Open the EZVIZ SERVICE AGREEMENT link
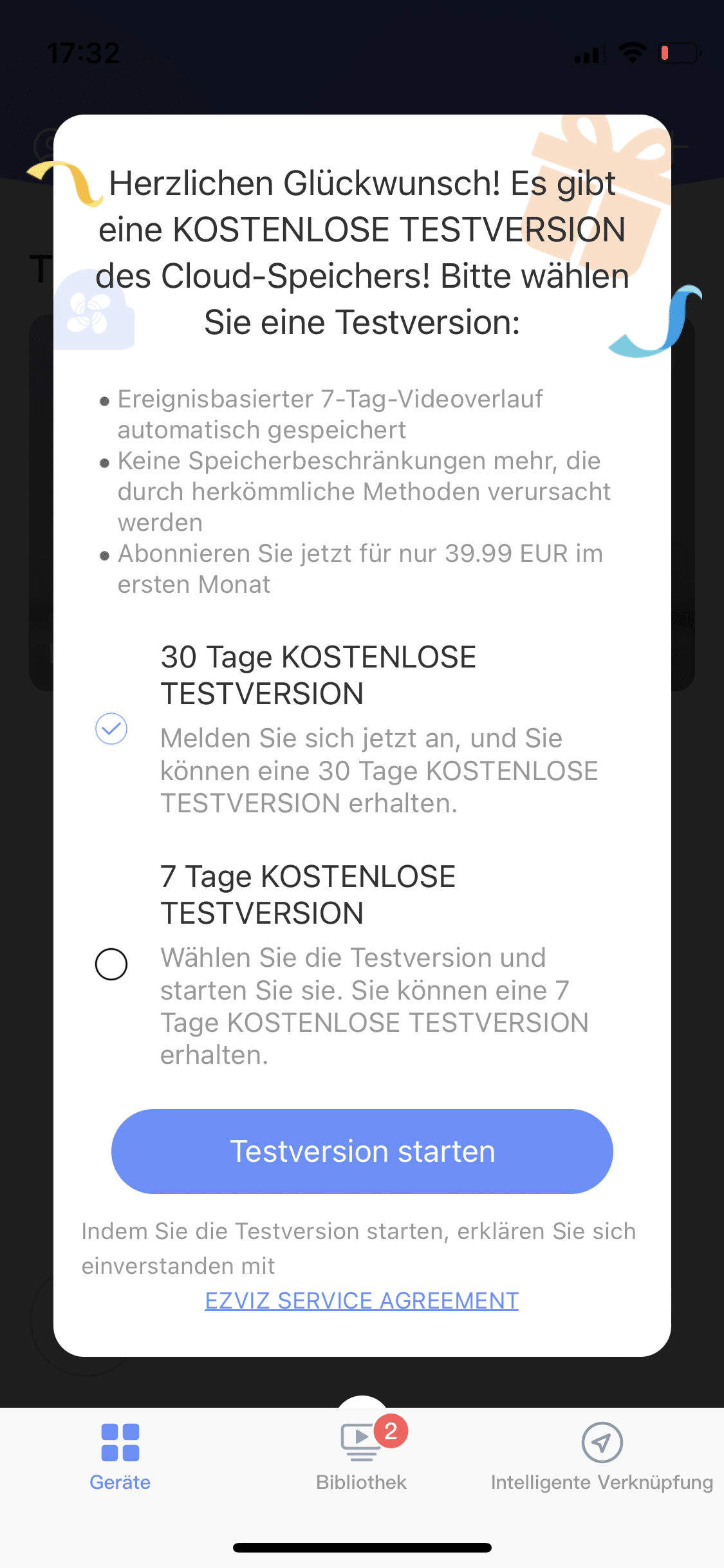This screenshot has width=724, height=1568. click(x=362, y=1301)
